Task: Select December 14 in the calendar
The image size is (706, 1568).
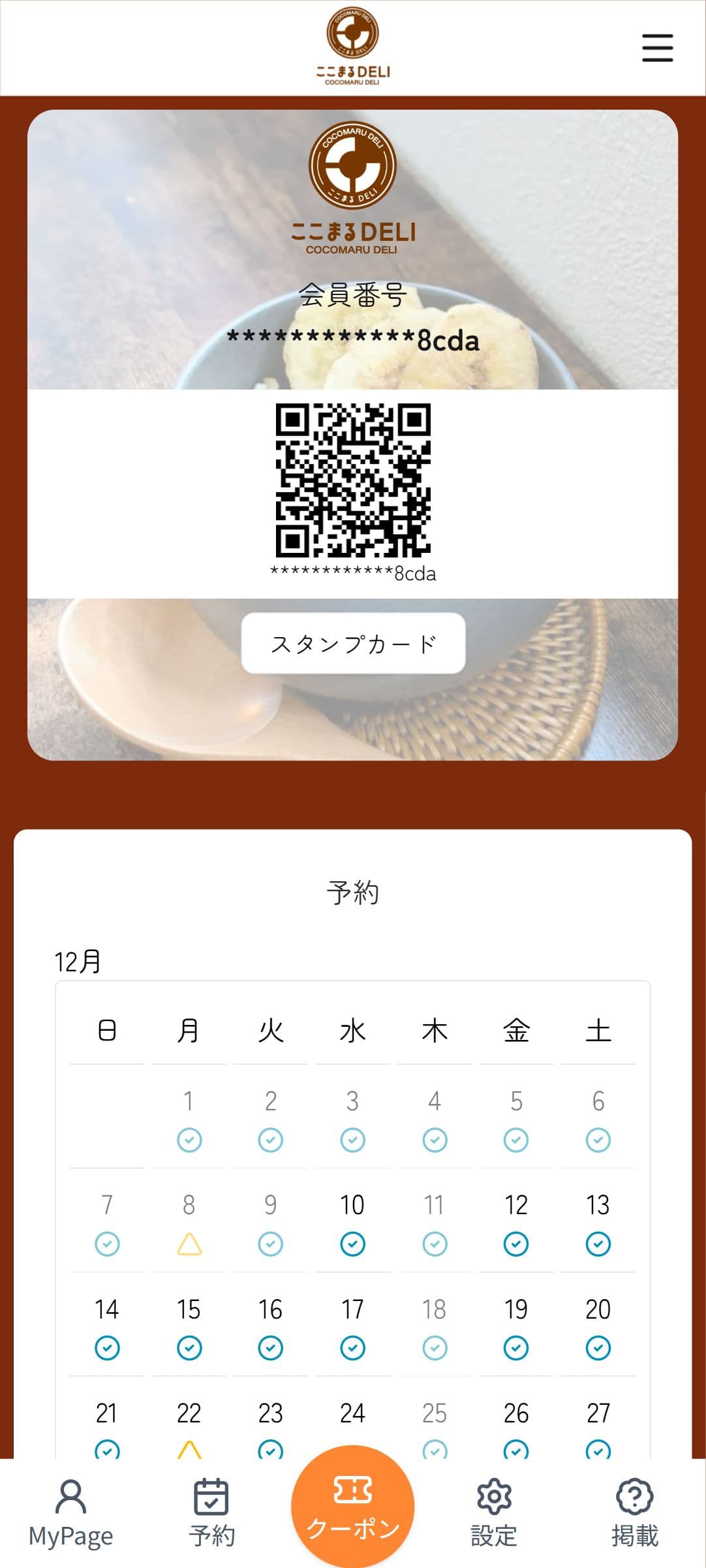Action: pyautogui.click(x=107, y=1326)
